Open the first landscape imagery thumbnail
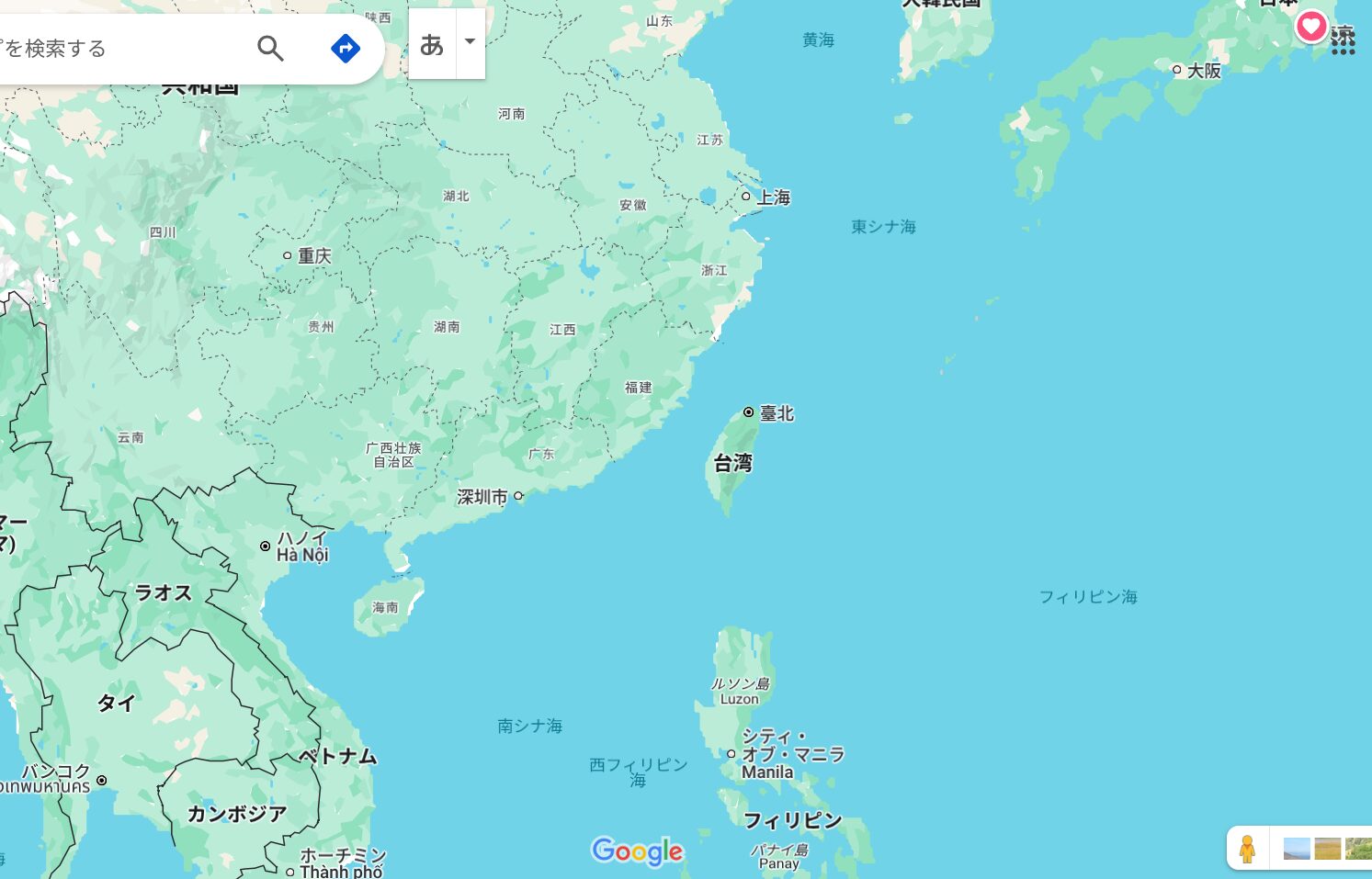1372x879 pixels. click(1297, 849)
